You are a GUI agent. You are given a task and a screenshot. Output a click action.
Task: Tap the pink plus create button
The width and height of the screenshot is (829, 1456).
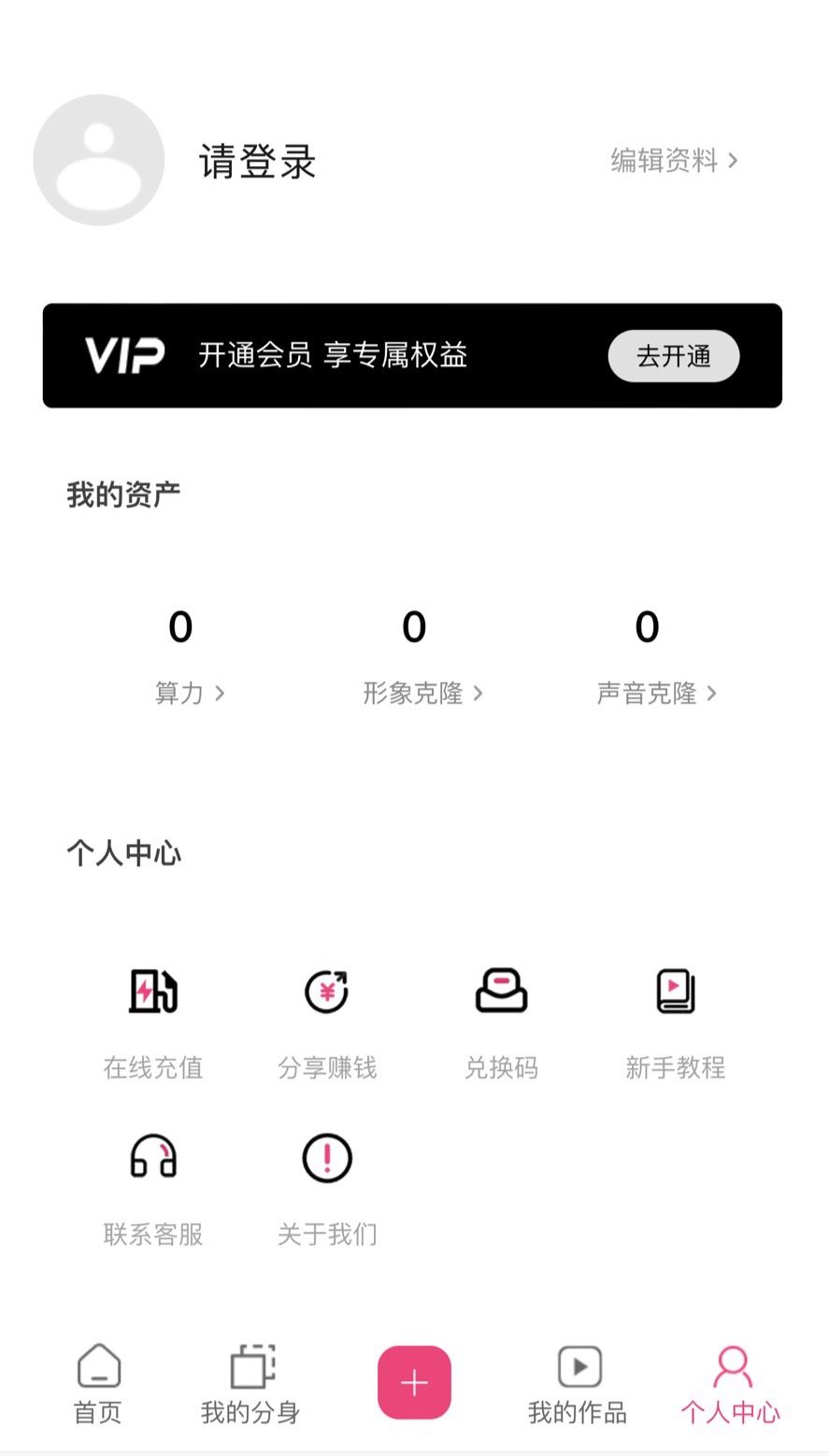click(414, 1382)
